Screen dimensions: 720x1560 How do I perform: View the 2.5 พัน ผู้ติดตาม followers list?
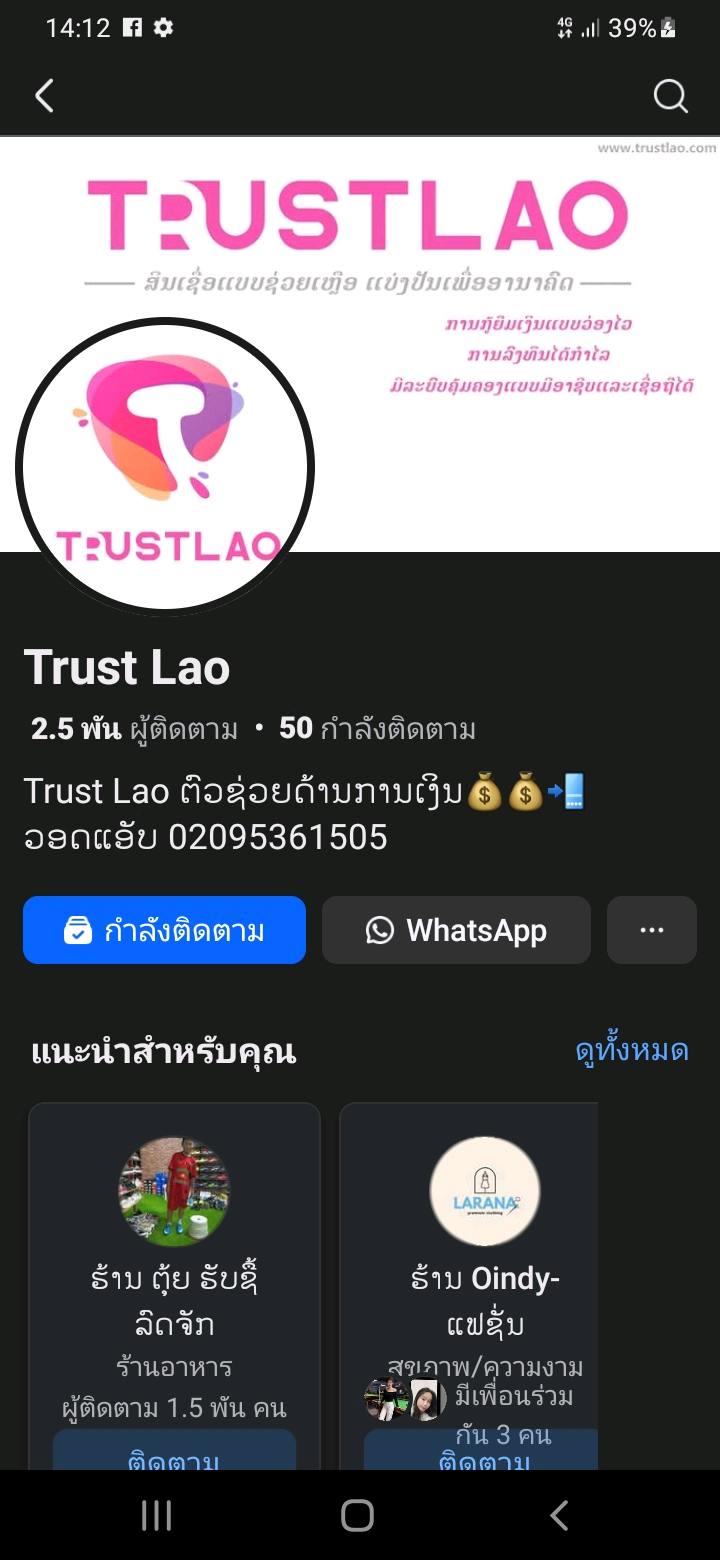[x=134, y=729]
